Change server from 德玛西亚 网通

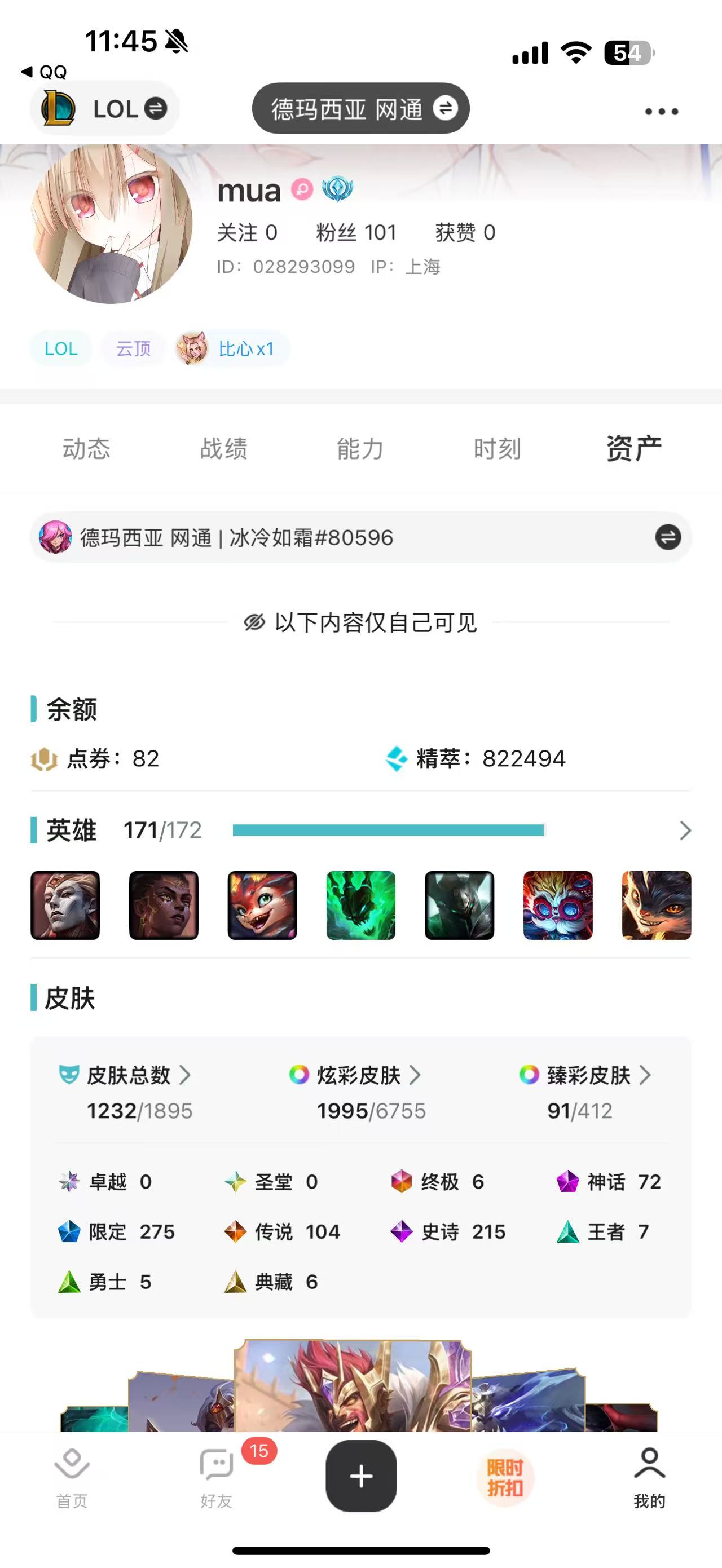point(360,109)
